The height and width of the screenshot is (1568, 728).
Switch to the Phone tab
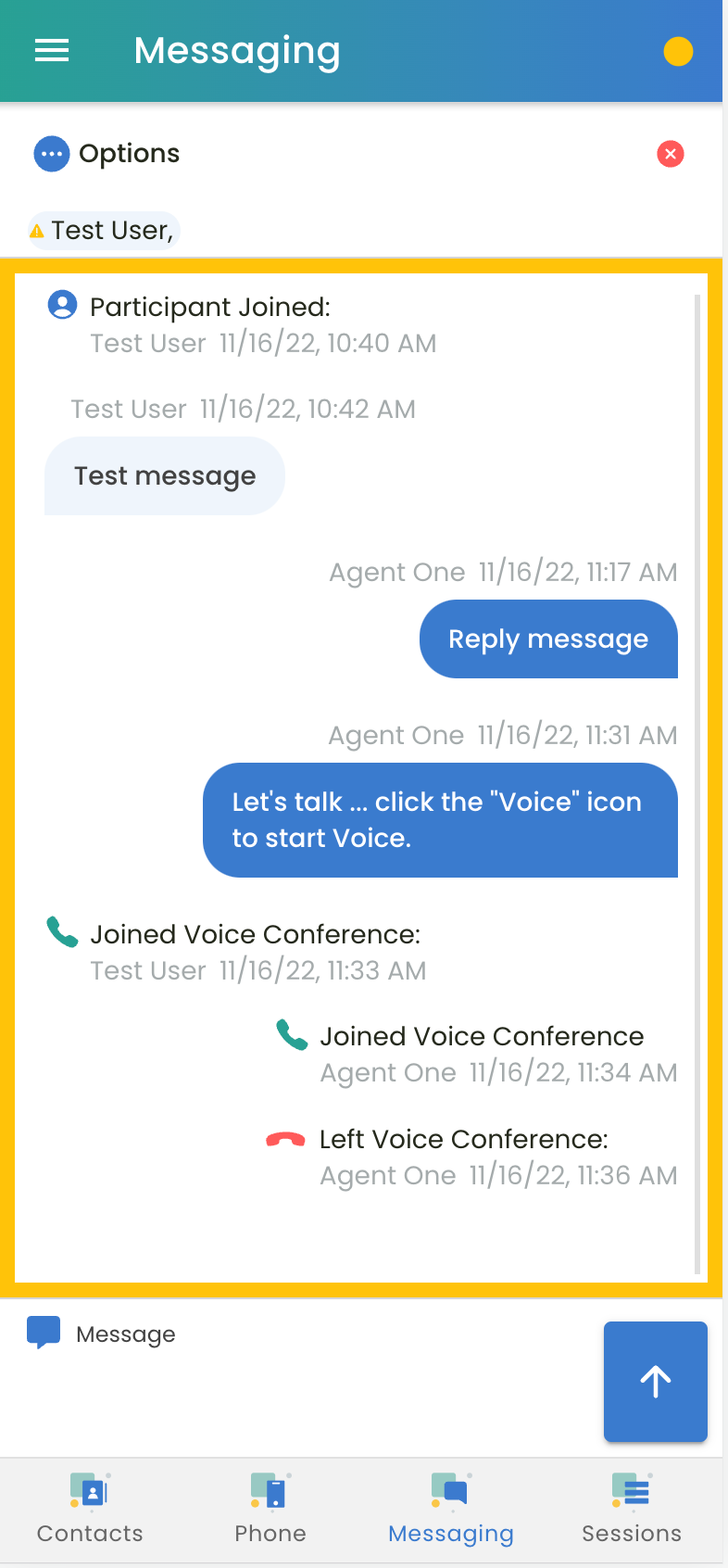[x=270, y=1510]
